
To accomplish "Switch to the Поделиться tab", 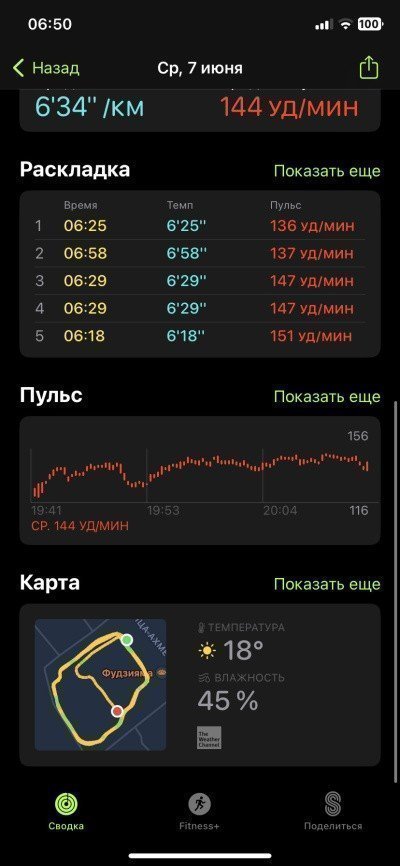I will tap(333, 811).
